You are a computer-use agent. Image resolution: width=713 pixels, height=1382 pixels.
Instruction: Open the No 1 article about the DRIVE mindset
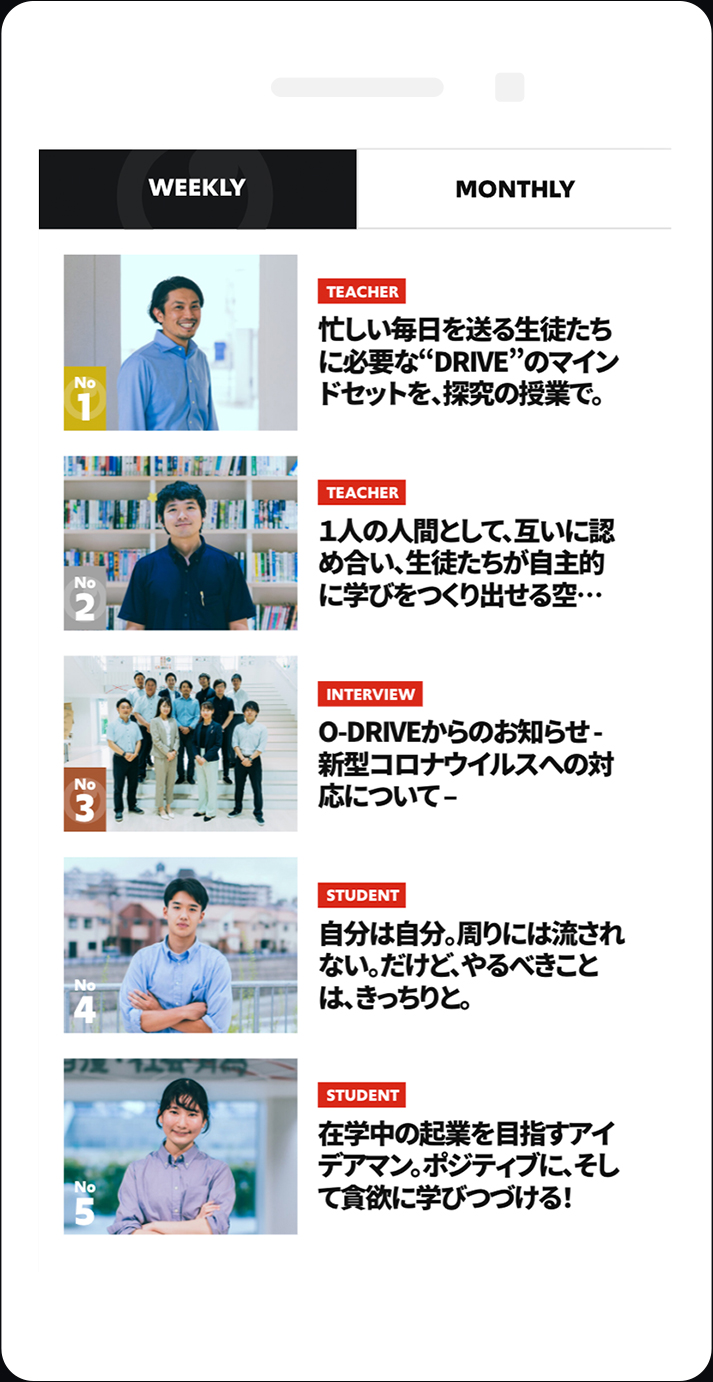point(465,362)
